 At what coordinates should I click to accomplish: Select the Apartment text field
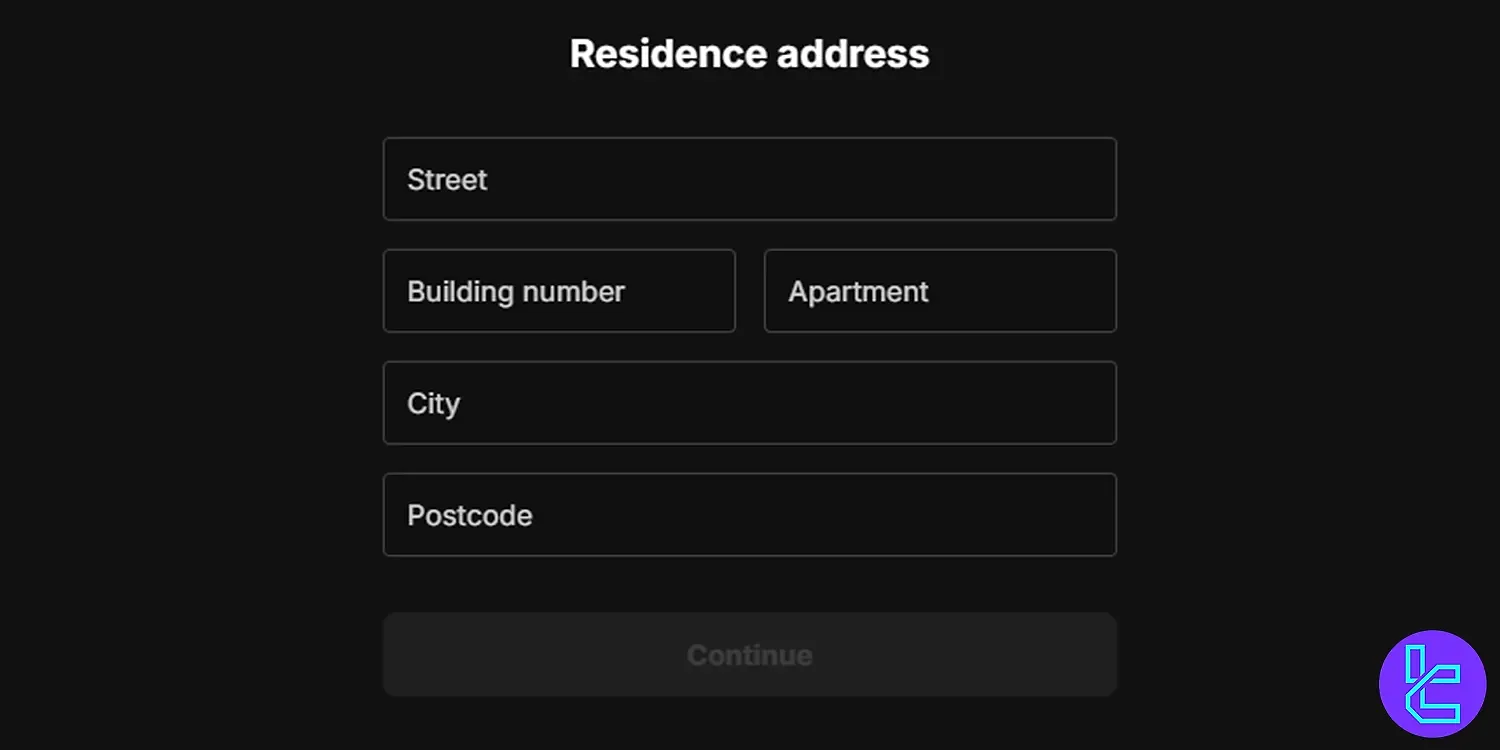point(940,291)
